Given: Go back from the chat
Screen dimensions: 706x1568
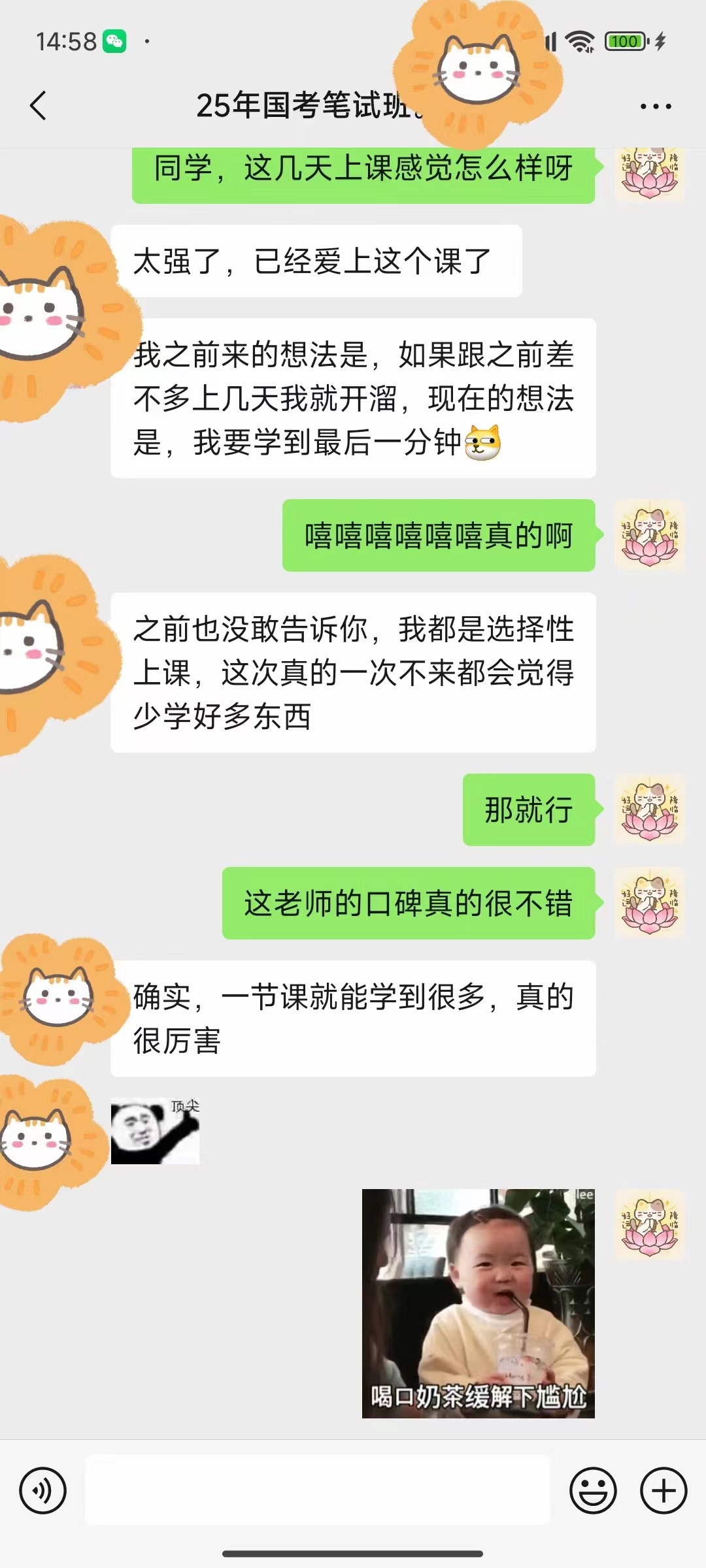Looking at the screenshot, I should click(39, 106).
